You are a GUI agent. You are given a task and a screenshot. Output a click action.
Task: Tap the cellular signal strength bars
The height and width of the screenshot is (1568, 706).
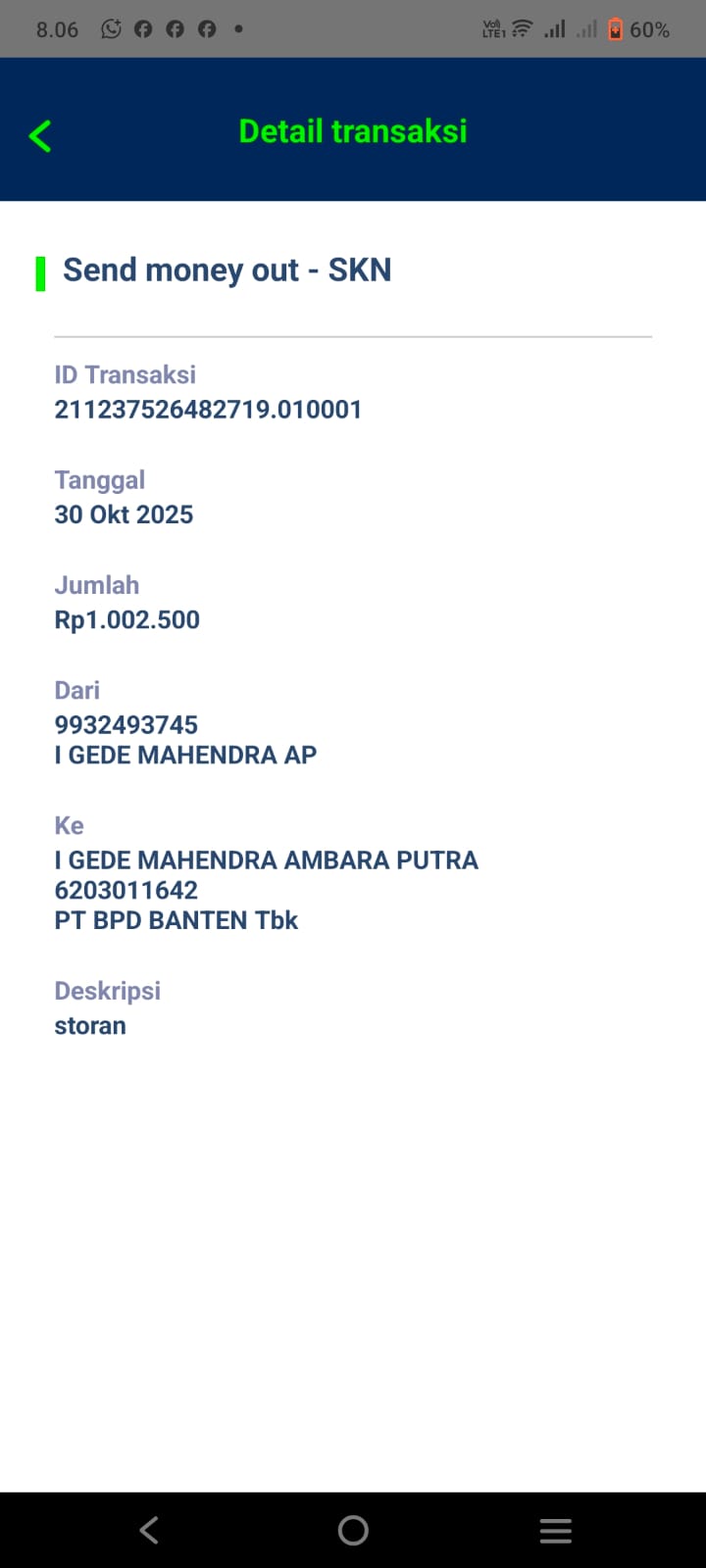point(554,28)
